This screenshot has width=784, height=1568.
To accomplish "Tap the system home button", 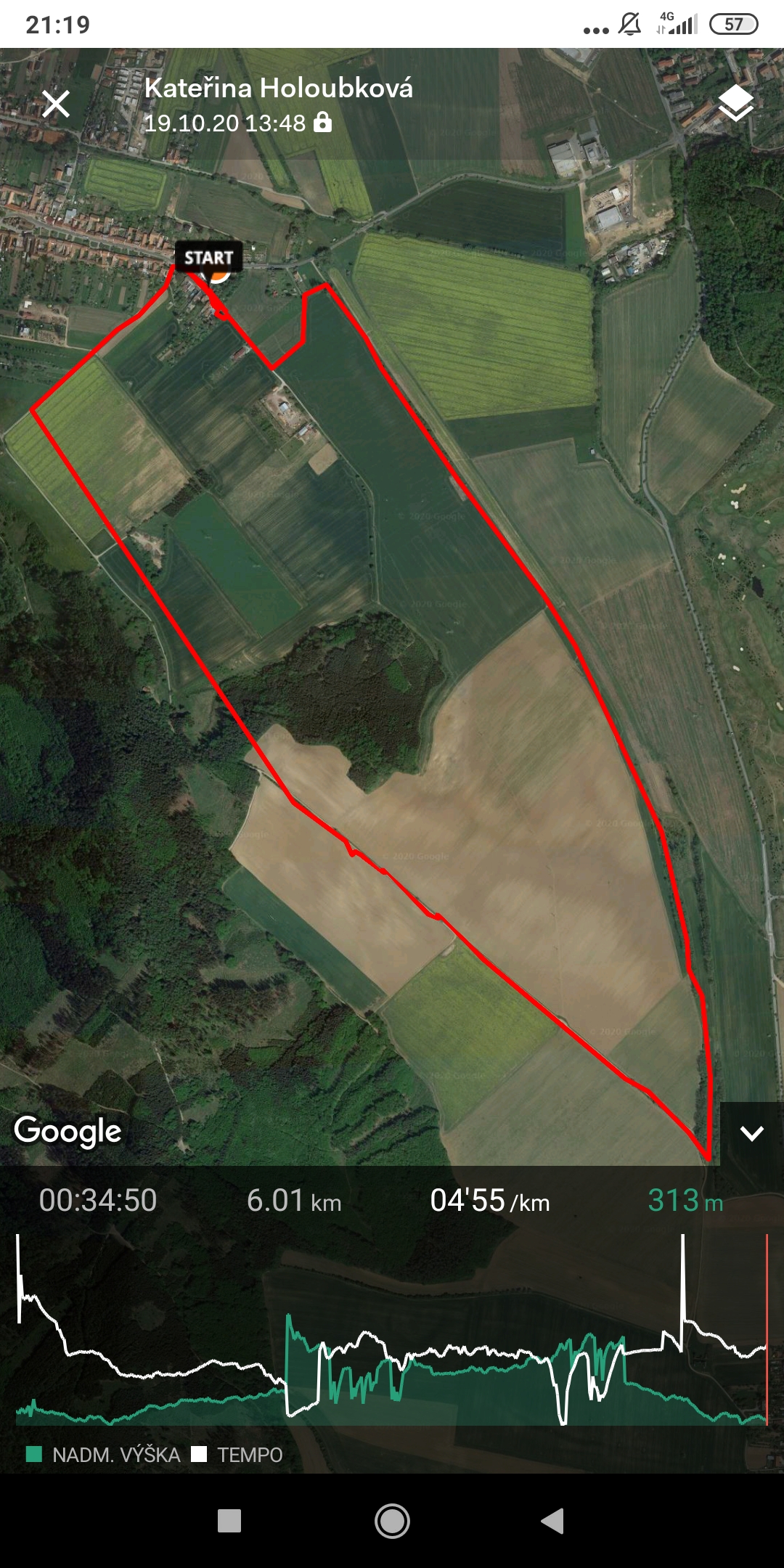I will [392, 1520].
